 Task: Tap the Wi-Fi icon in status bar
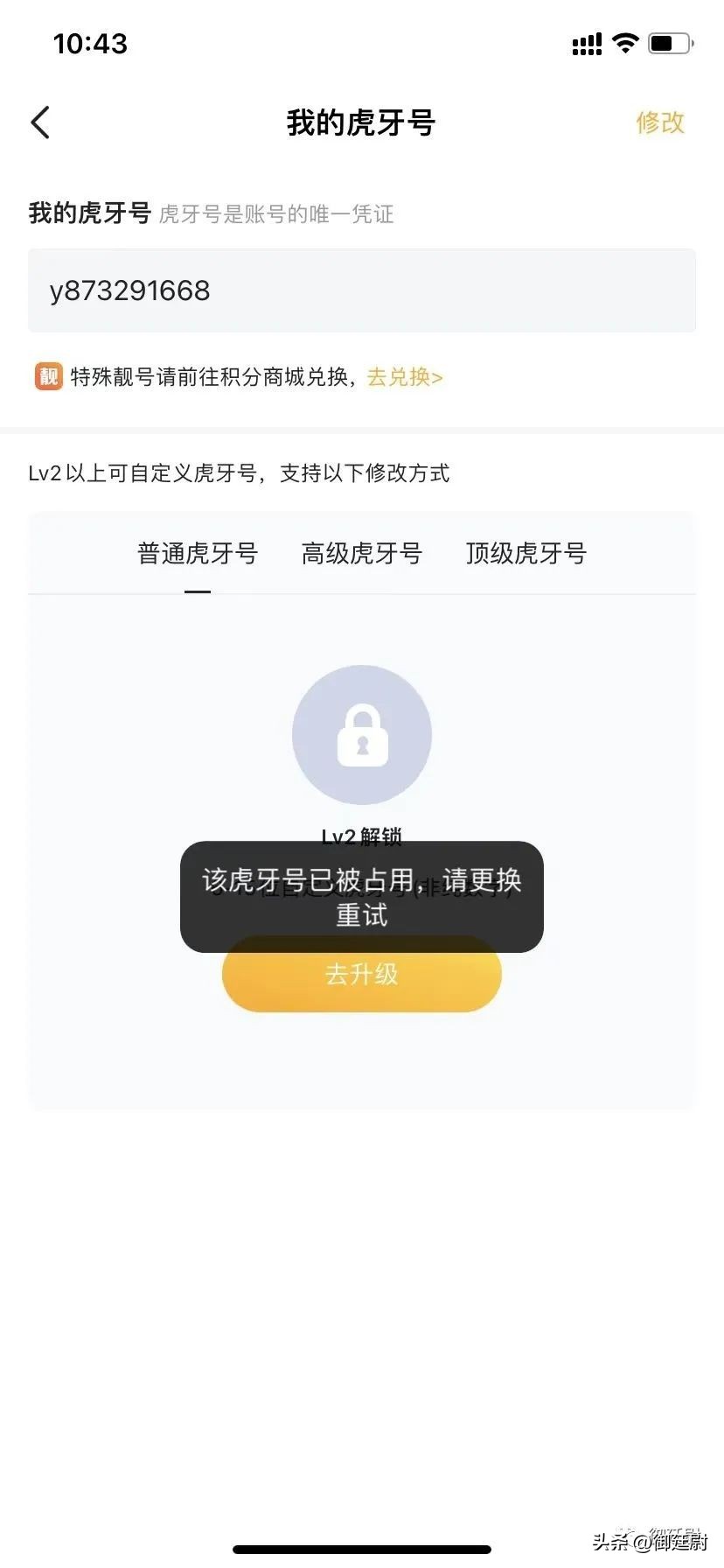pos(626,42)
